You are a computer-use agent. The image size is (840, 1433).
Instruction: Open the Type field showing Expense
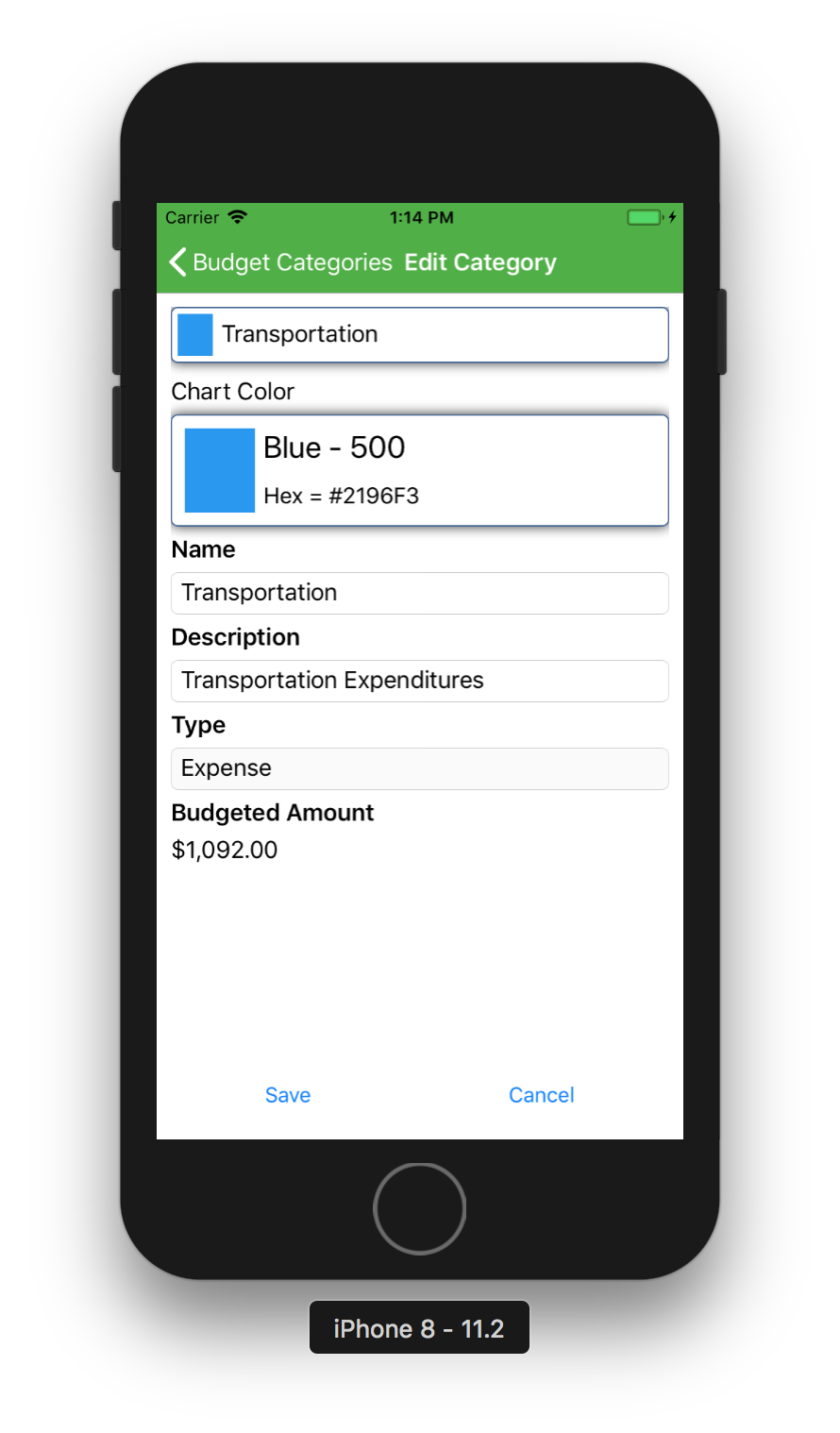click(x=420, y=768)
